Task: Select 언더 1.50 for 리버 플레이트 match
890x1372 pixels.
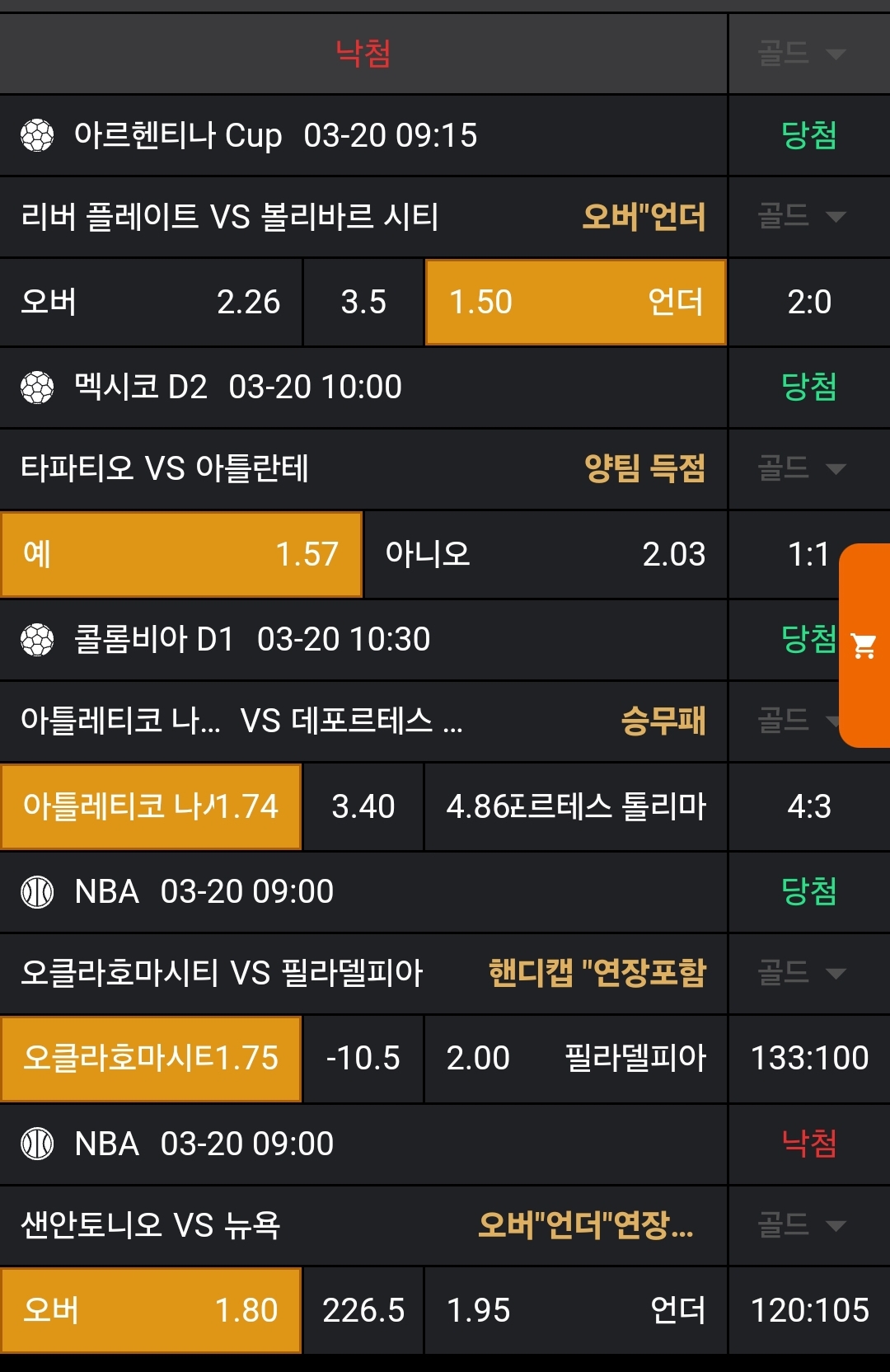Action: 575,302
